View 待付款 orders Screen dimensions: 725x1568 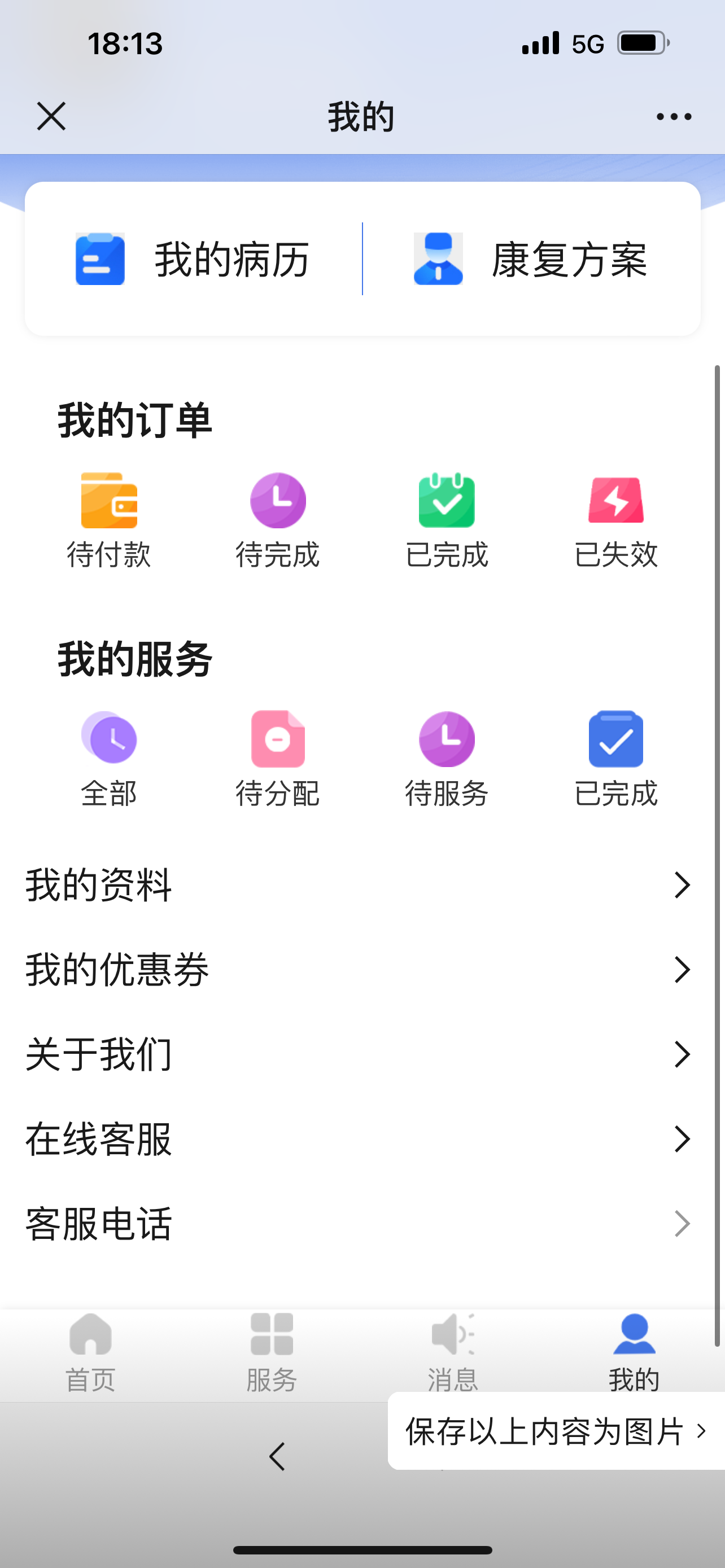109,519
